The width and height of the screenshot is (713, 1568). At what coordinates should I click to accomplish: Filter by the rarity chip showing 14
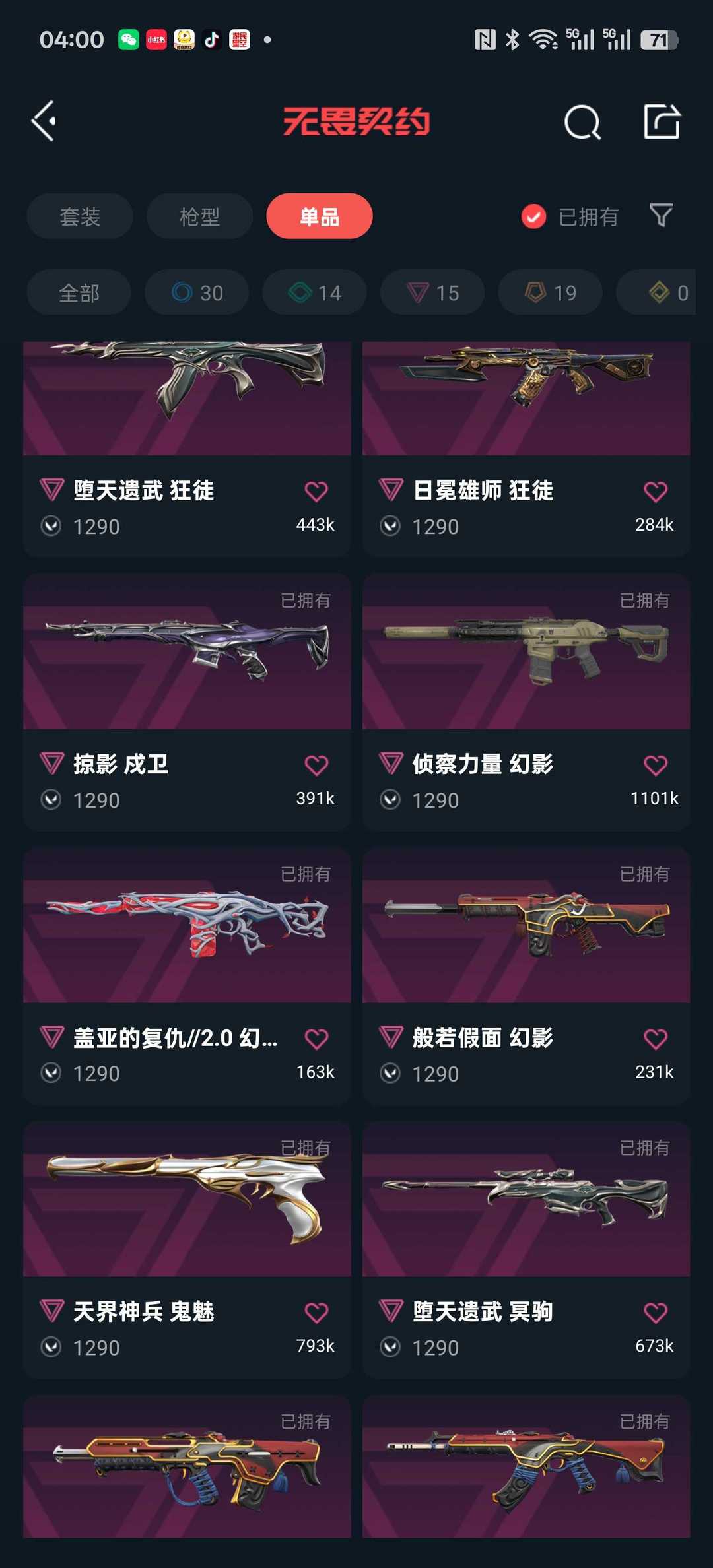tap(314, 292)
